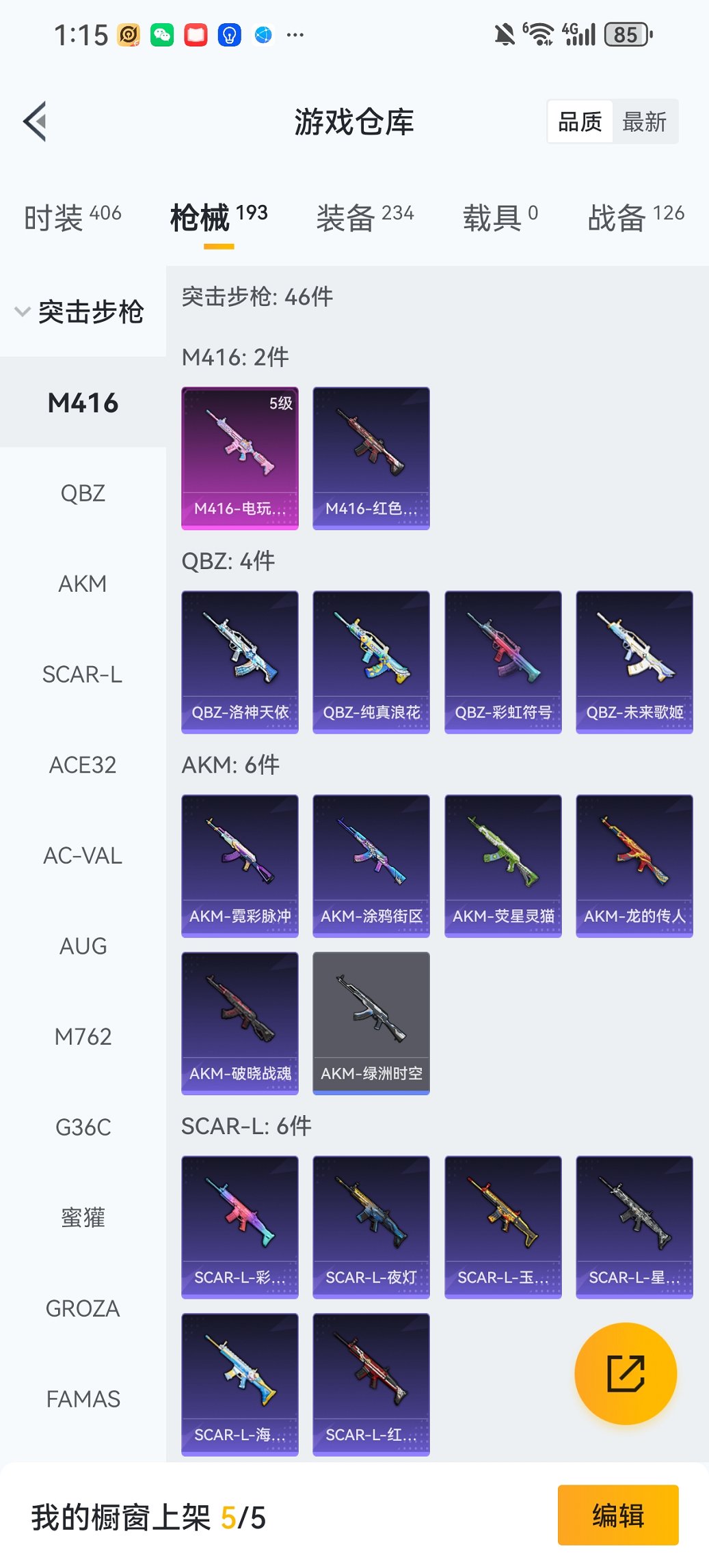Go back using the top-left arrow
This screenshot has height=1568, width=709.
point(36,122)
